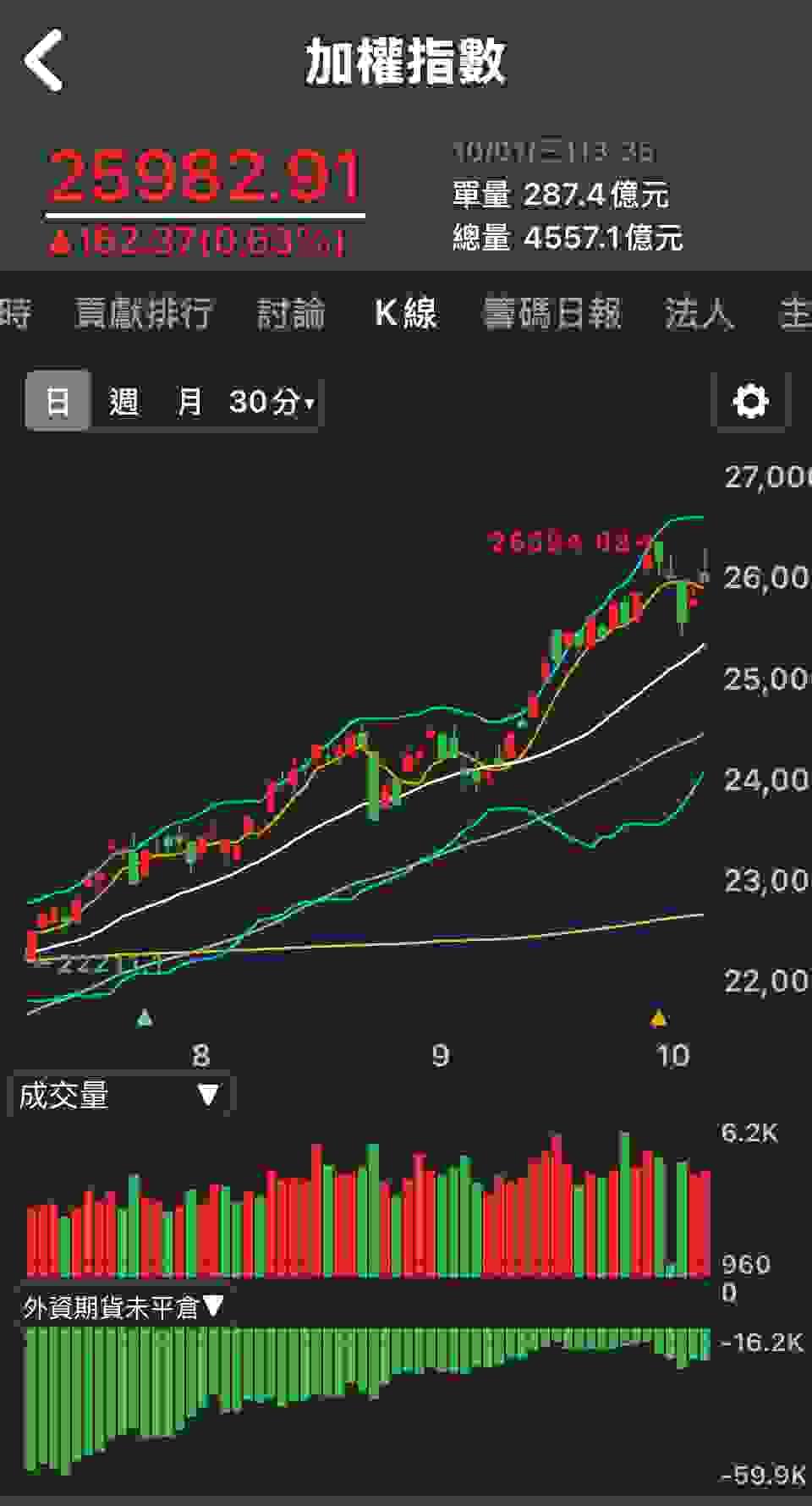Switch to the 貢獻排行 tab
Image resolution: width=812 pixels, height=1506 pixels.
coord(143,313)
